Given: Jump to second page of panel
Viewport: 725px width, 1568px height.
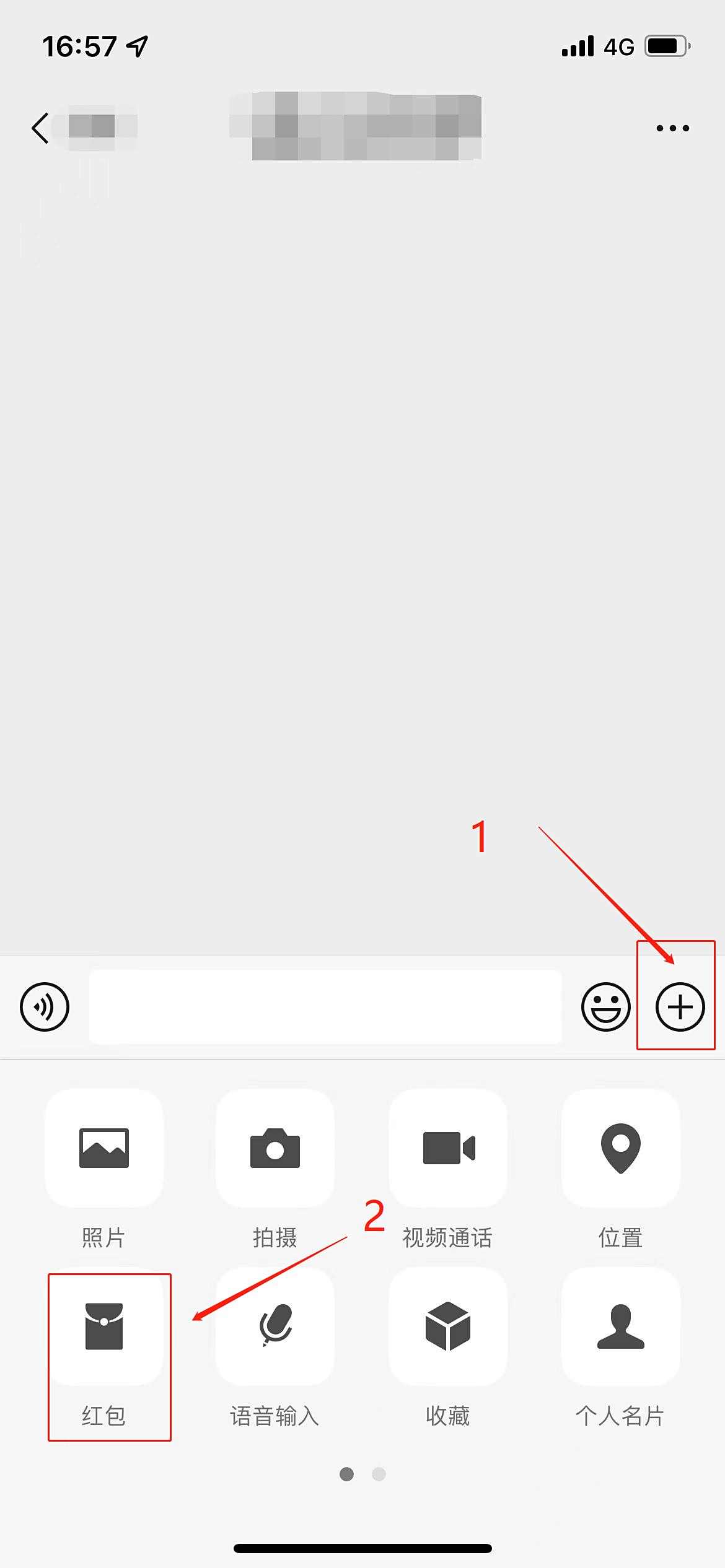Looking at the screenshot, I should tap(379, 1474).
